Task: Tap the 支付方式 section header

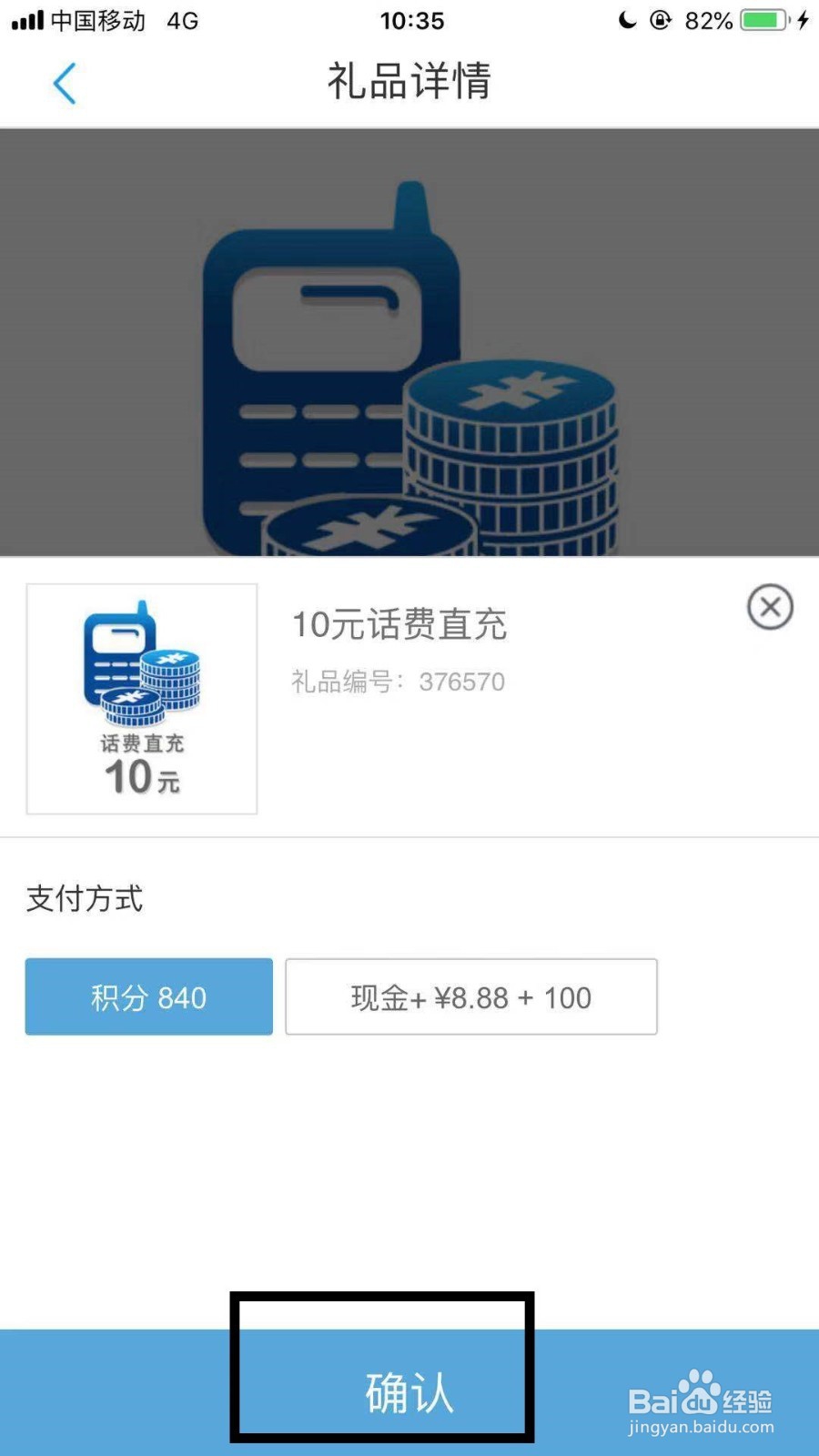Action: [84, 899]
